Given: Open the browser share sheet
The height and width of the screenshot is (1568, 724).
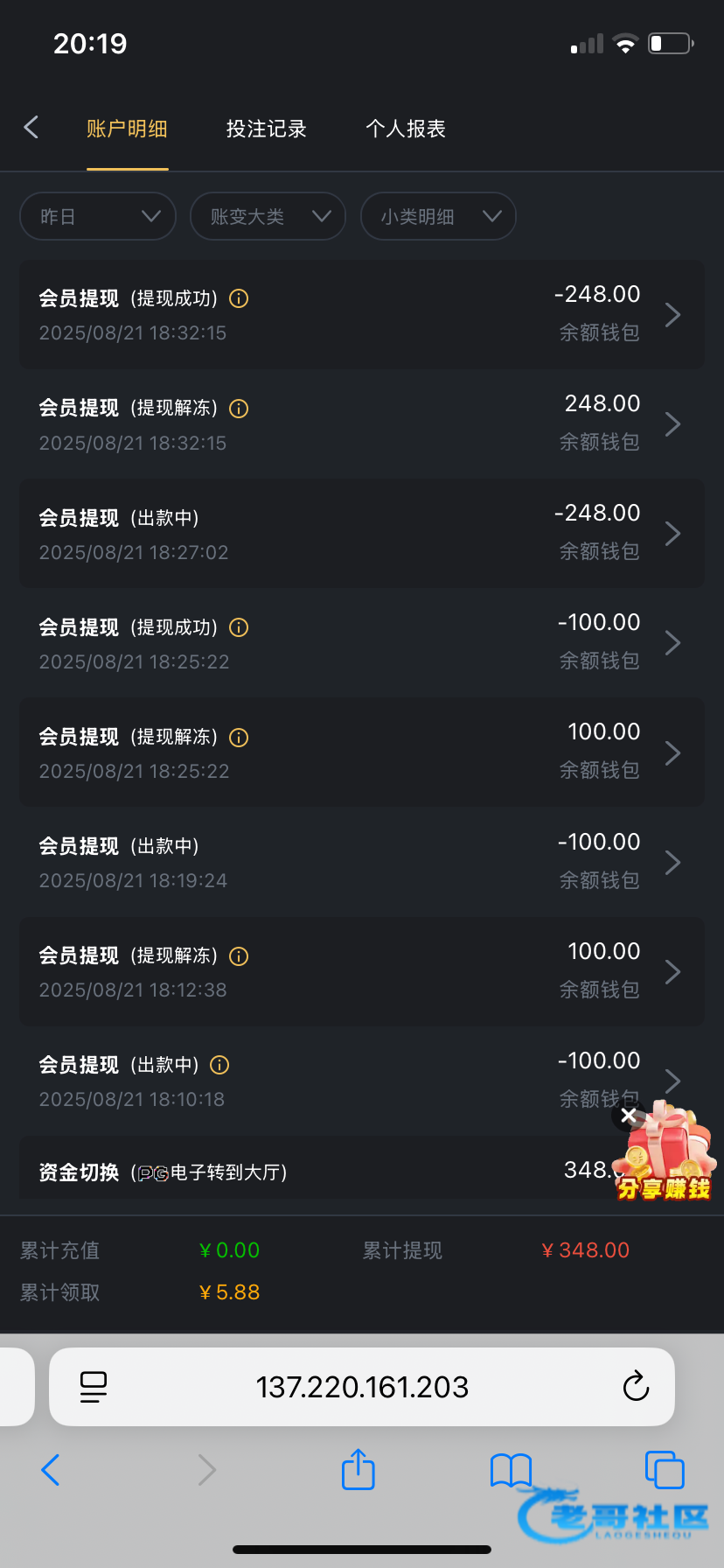Looking at the screenshot, I should point(358,1469).
